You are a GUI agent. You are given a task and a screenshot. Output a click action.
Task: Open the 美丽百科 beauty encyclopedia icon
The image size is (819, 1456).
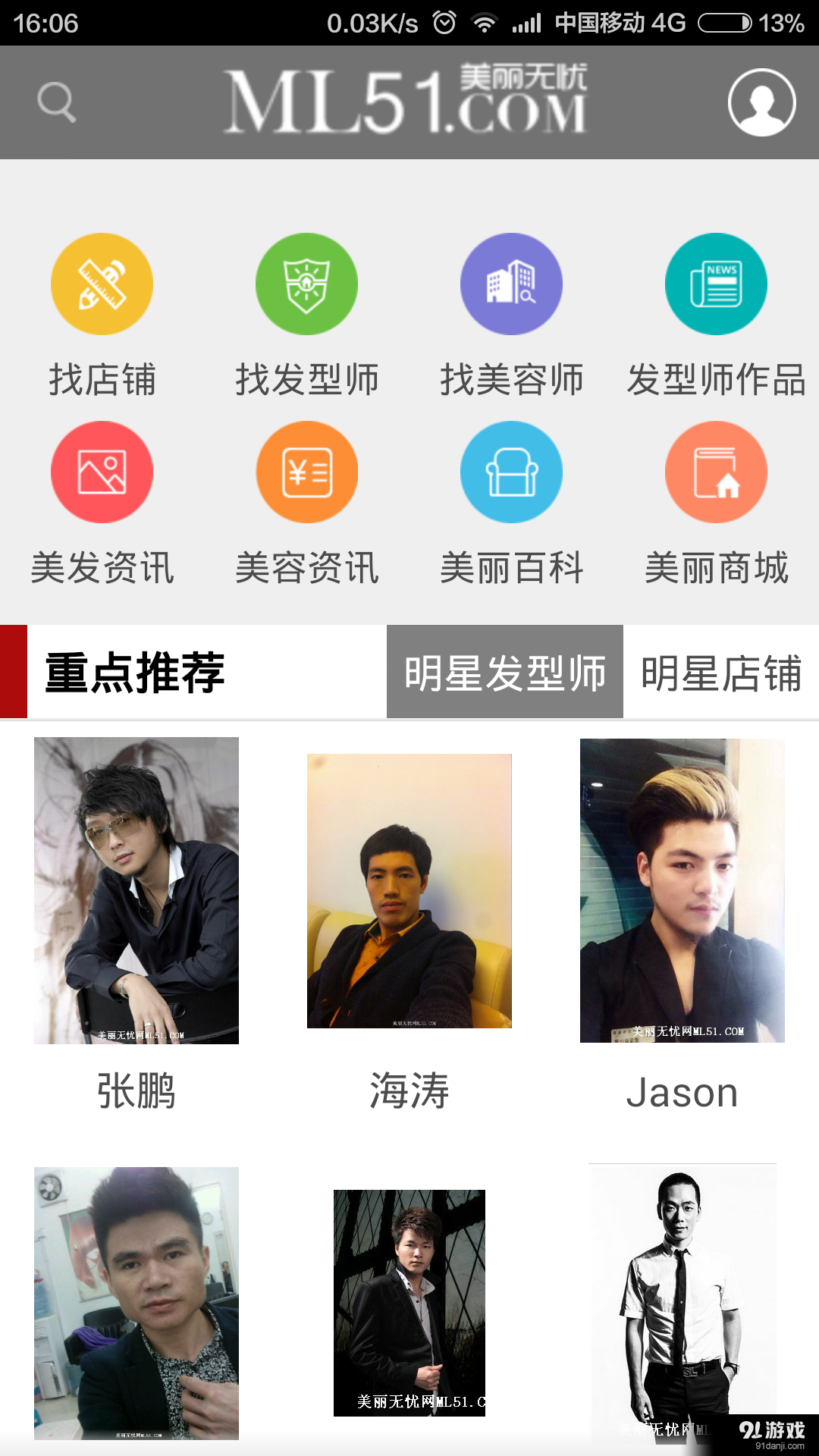pos(511,471)
